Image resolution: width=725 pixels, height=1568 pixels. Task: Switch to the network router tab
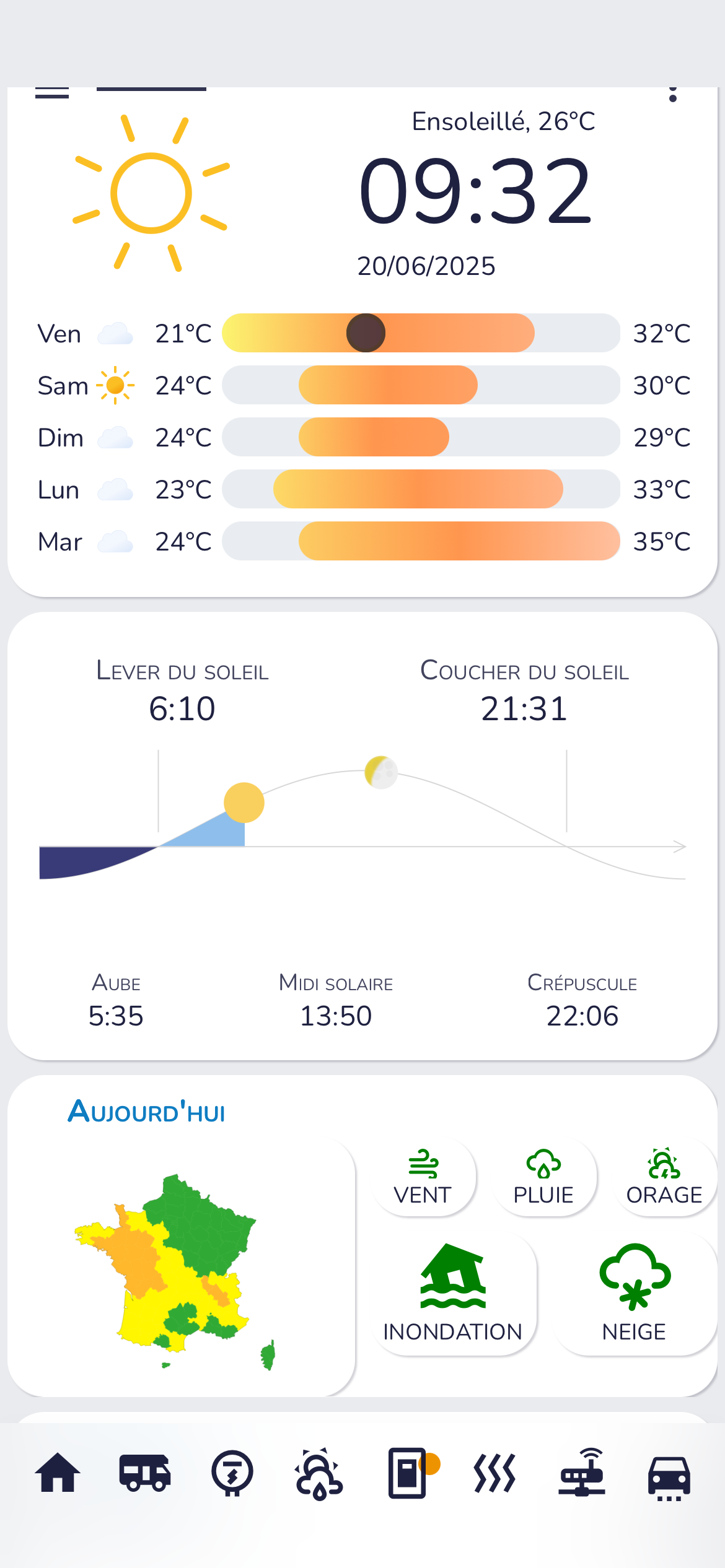point(582,1473)
